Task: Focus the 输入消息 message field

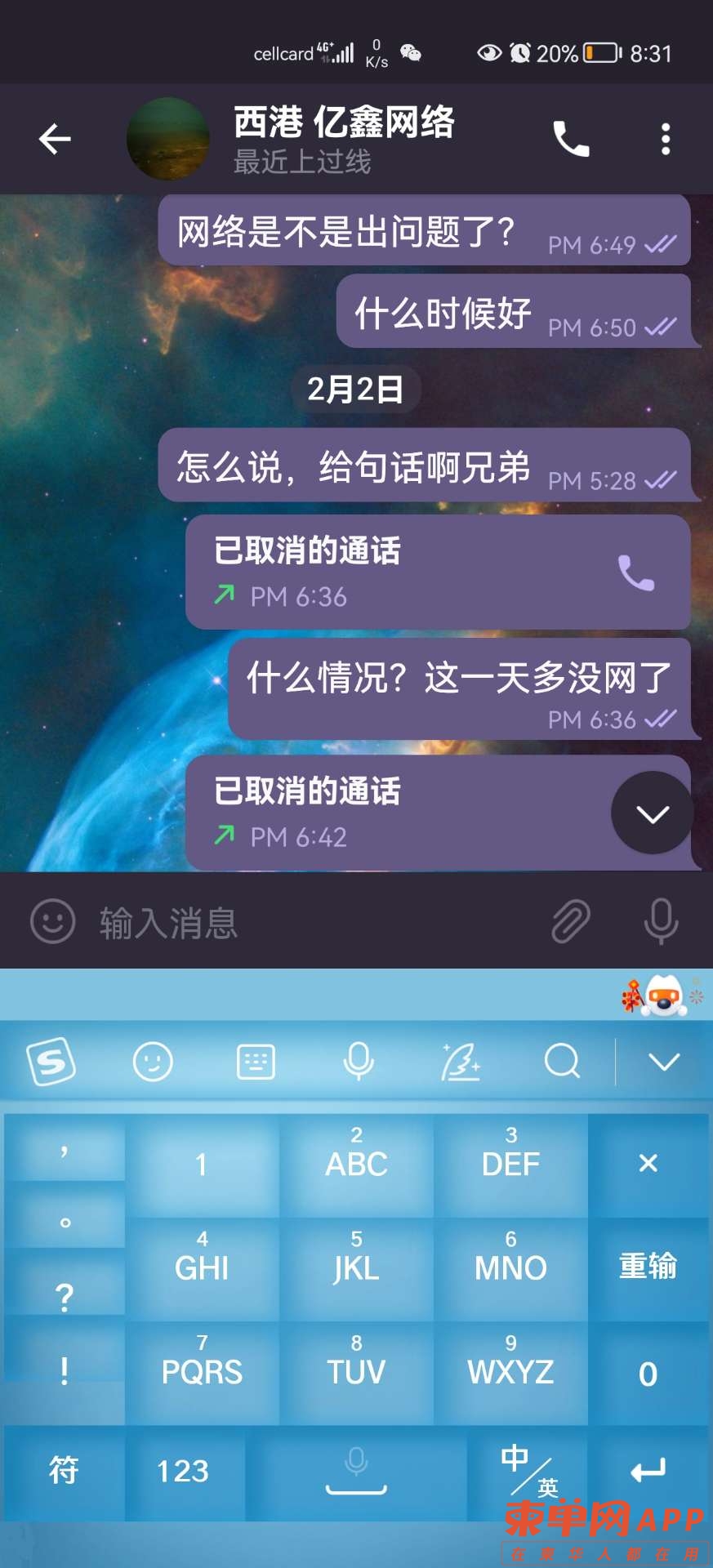Action: [310, 923]
